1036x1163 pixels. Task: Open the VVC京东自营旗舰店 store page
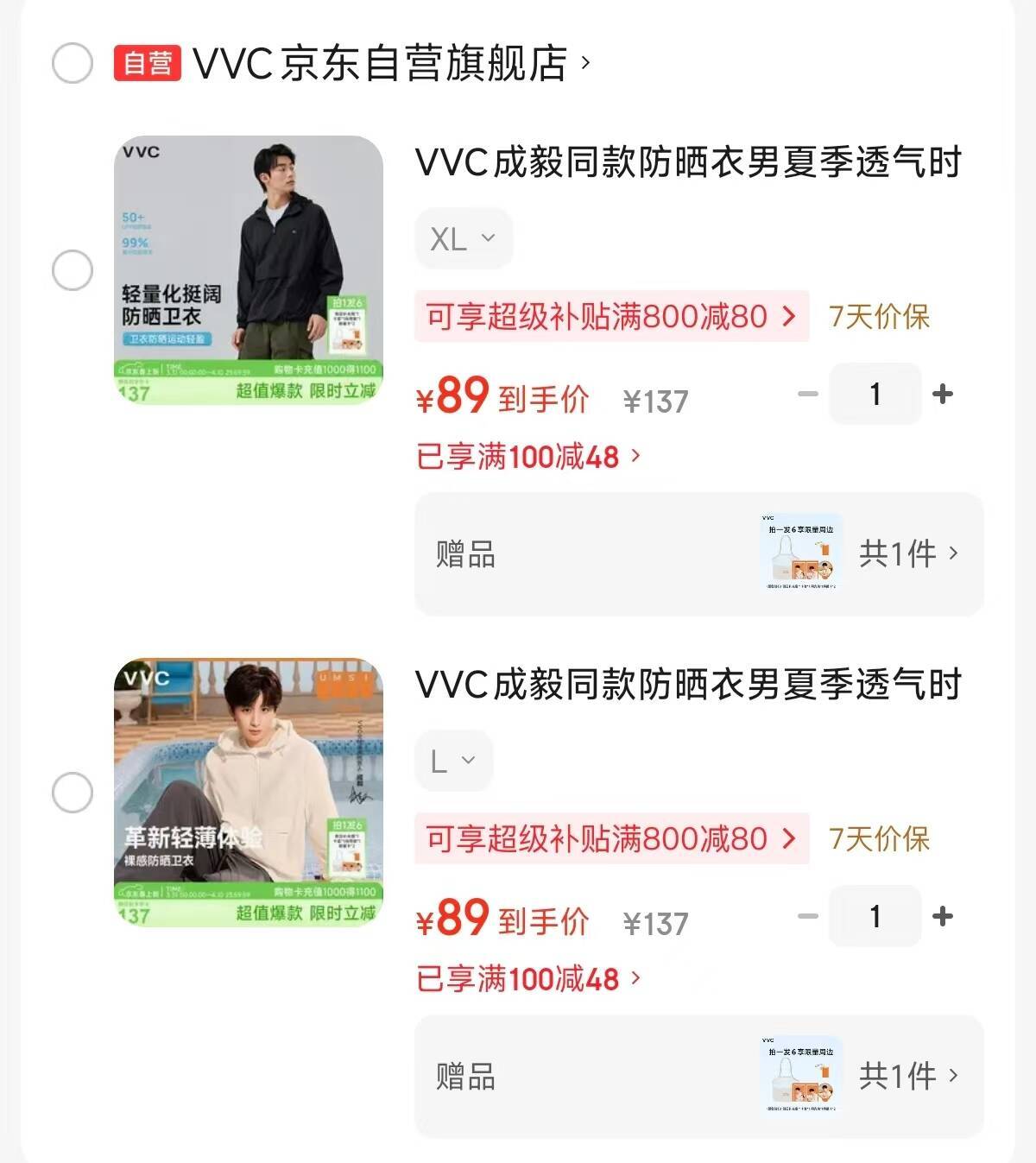click(380, 64)
